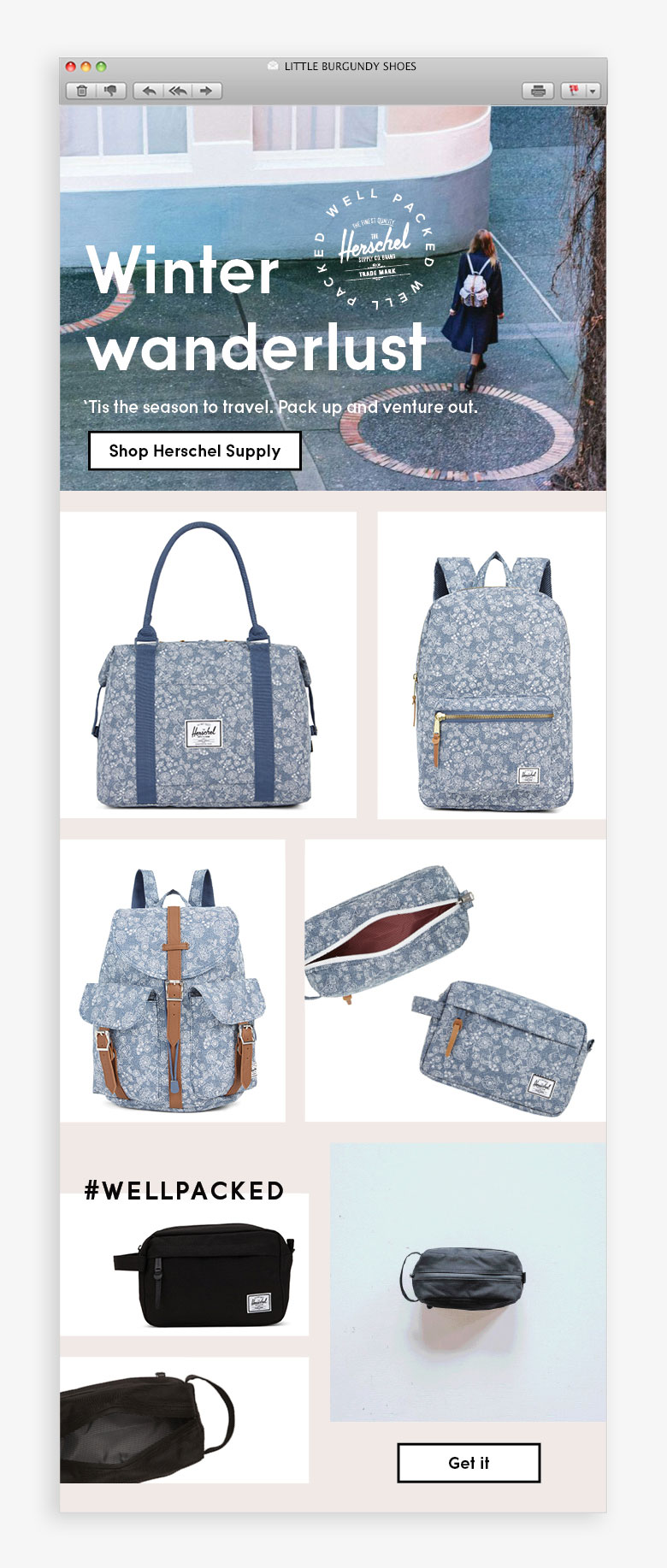Open the flag color dropdown arrow
Viewport: 667px width, 1568px height.
(593, 91)
